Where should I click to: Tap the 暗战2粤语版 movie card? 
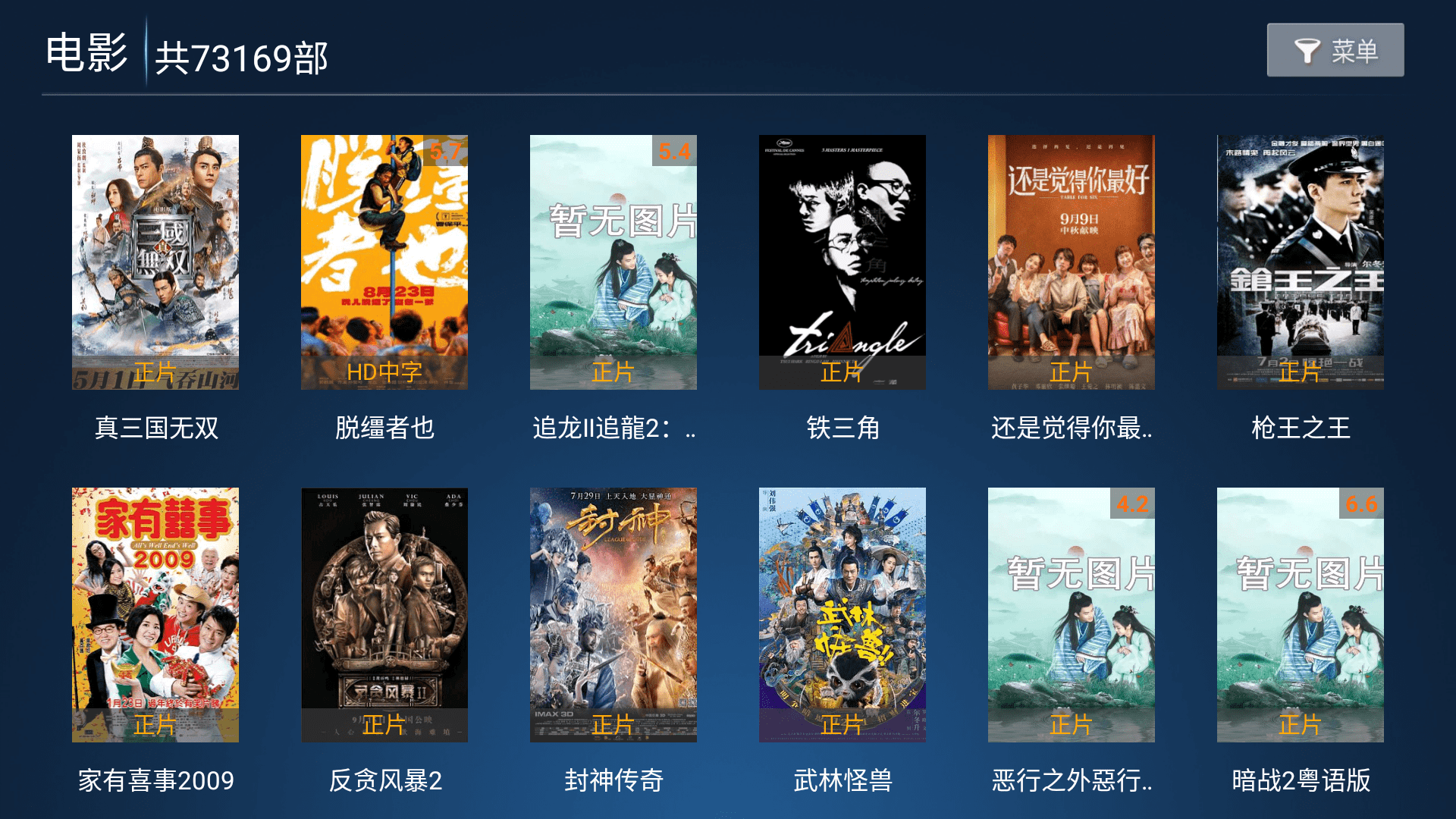click(x=1301, y=614)
